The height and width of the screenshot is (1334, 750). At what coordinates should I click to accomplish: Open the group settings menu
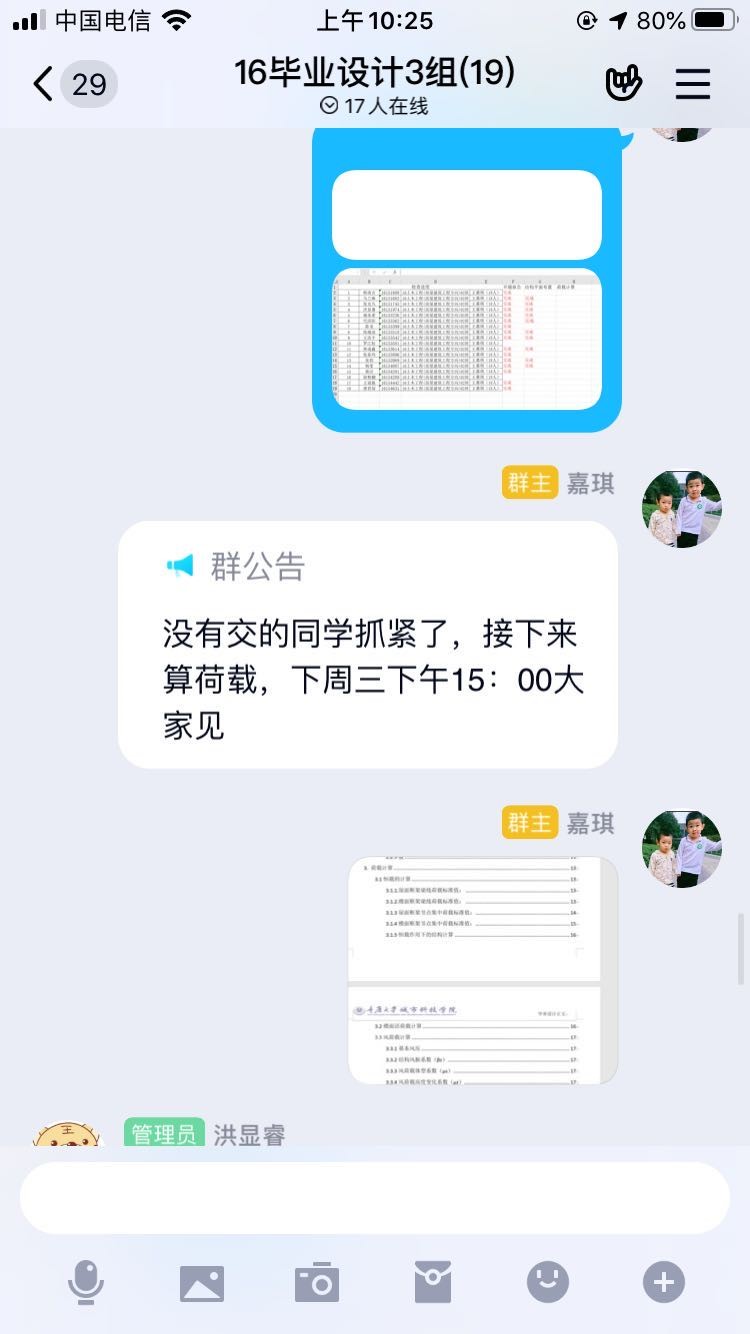[692, 84]
